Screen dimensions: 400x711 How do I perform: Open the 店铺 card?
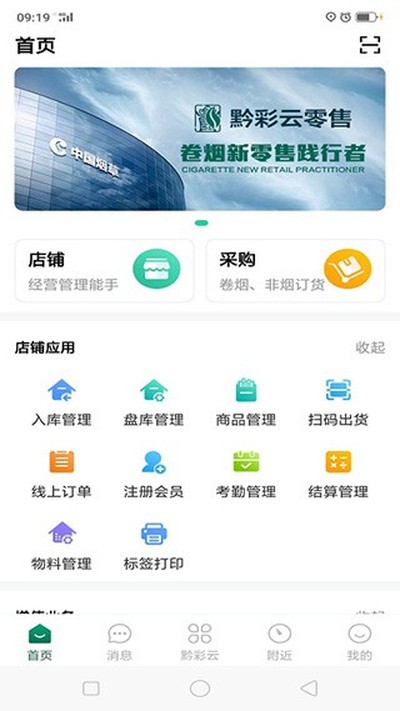click(105, 271)
